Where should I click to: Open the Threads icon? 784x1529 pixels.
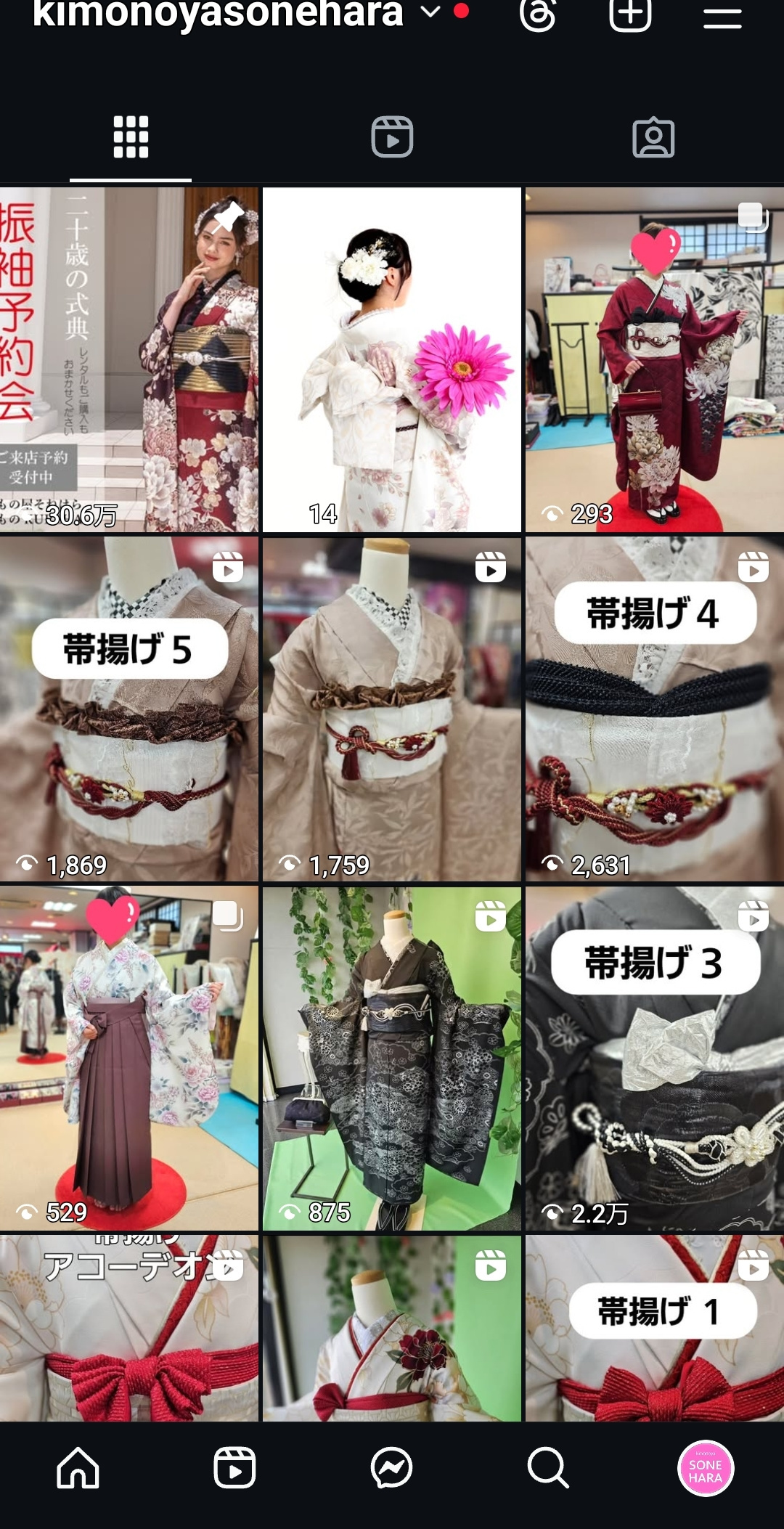click(539, 13)
